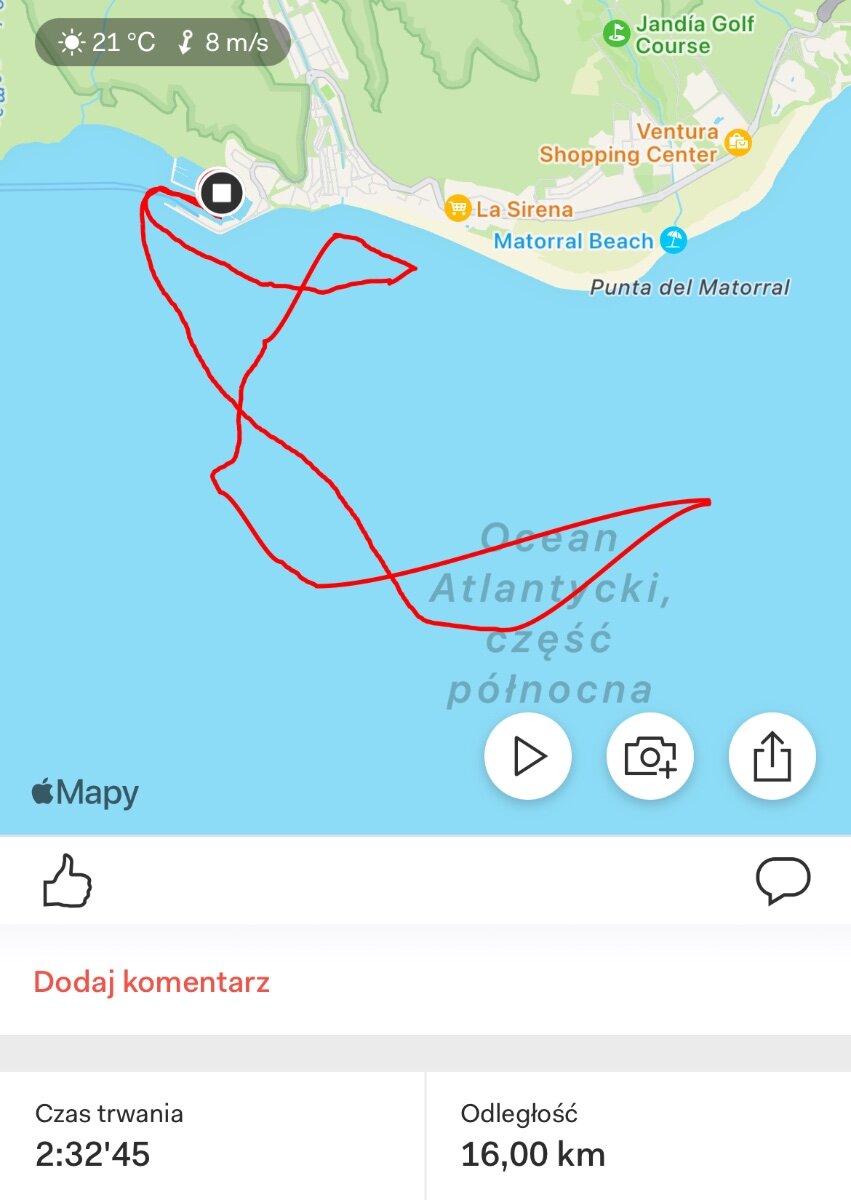Share this workout
The width and height of the screenshot is (851, 1200).
(x=772, y=757)
